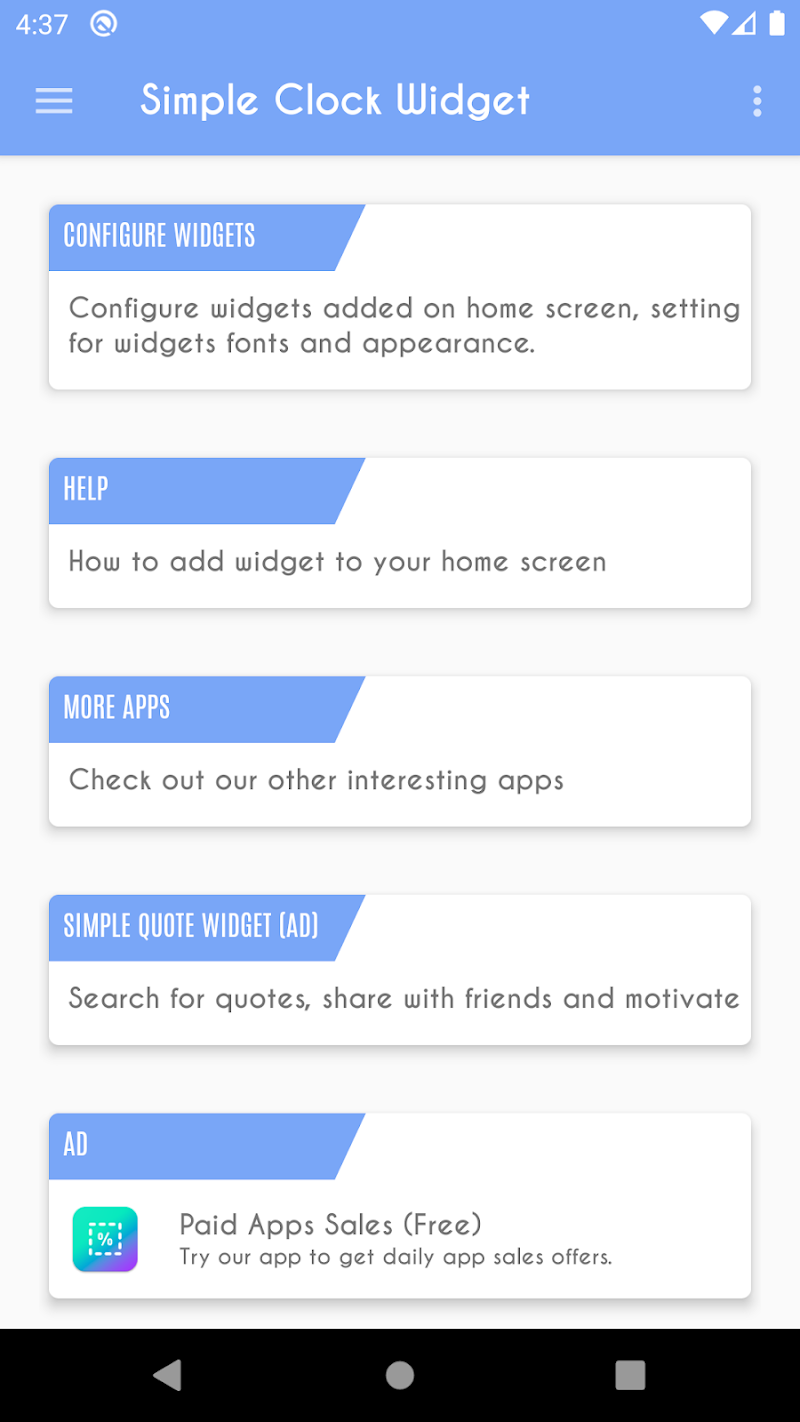Open the Configure Widgets card
This screenshot has width=800, height=1422.
(400, 297)
